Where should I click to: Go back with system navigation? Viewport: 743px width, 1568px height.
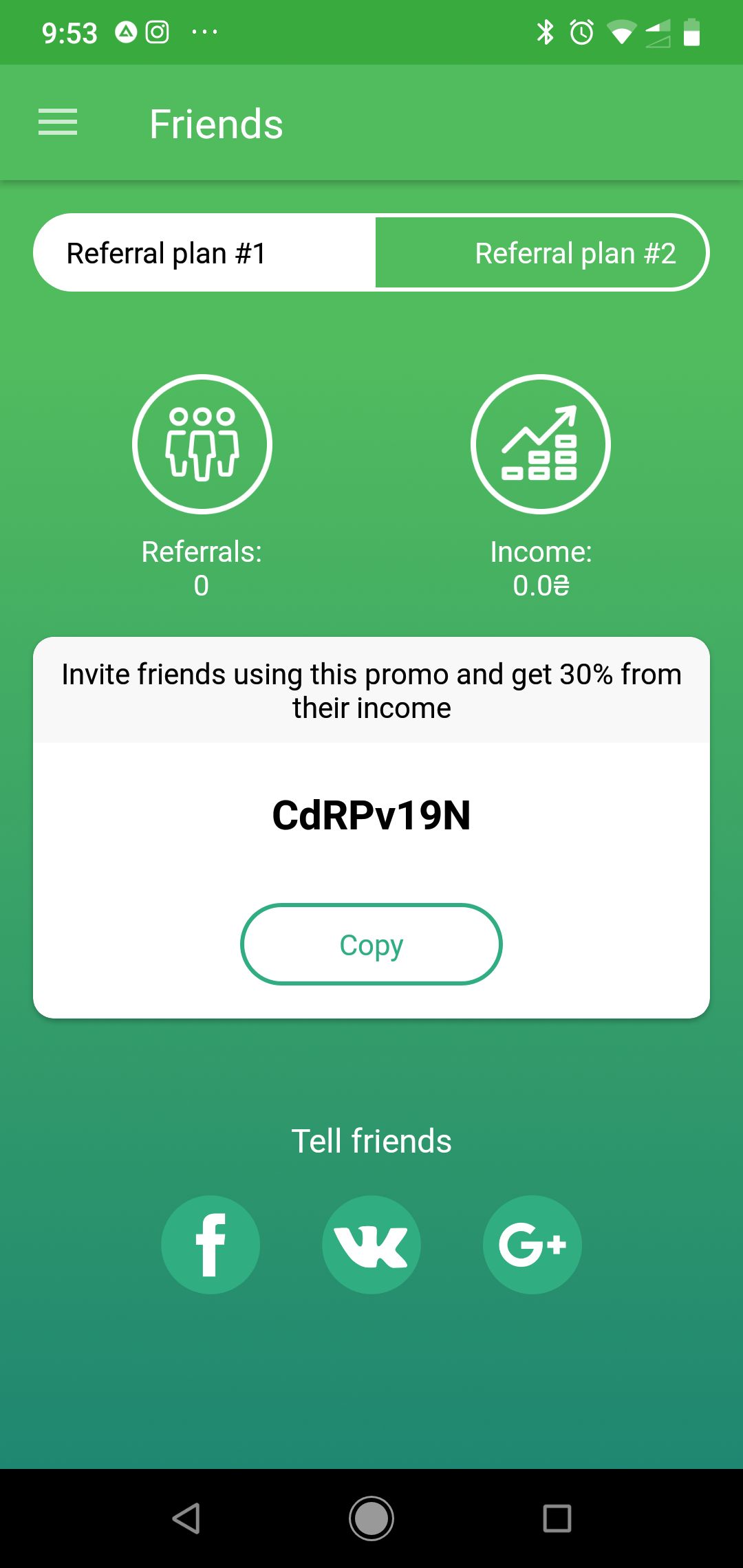click(x=186, y=1518)
